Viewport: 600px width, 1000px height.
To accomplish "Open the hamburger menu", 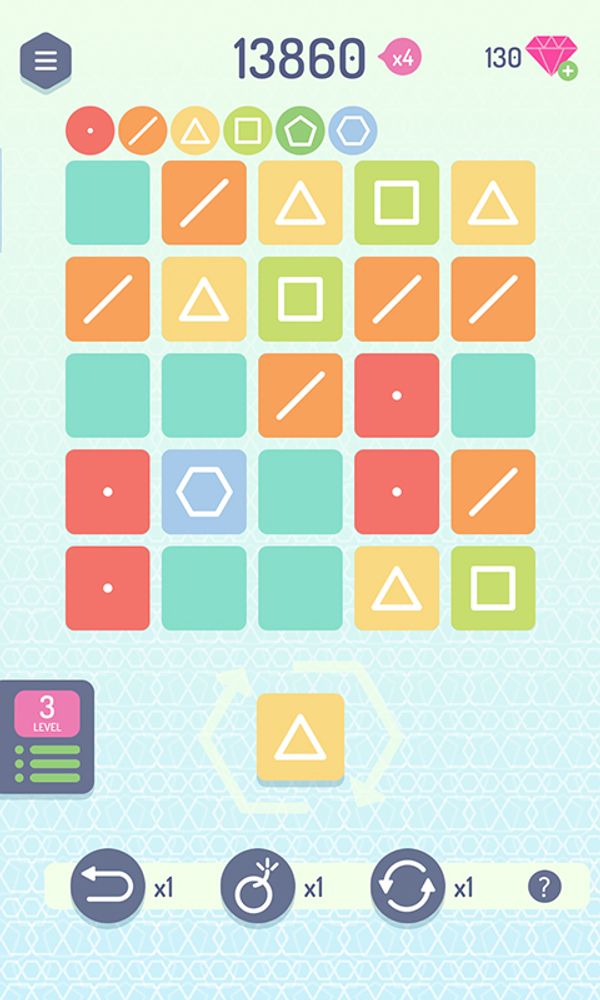I will pos(46,61).
